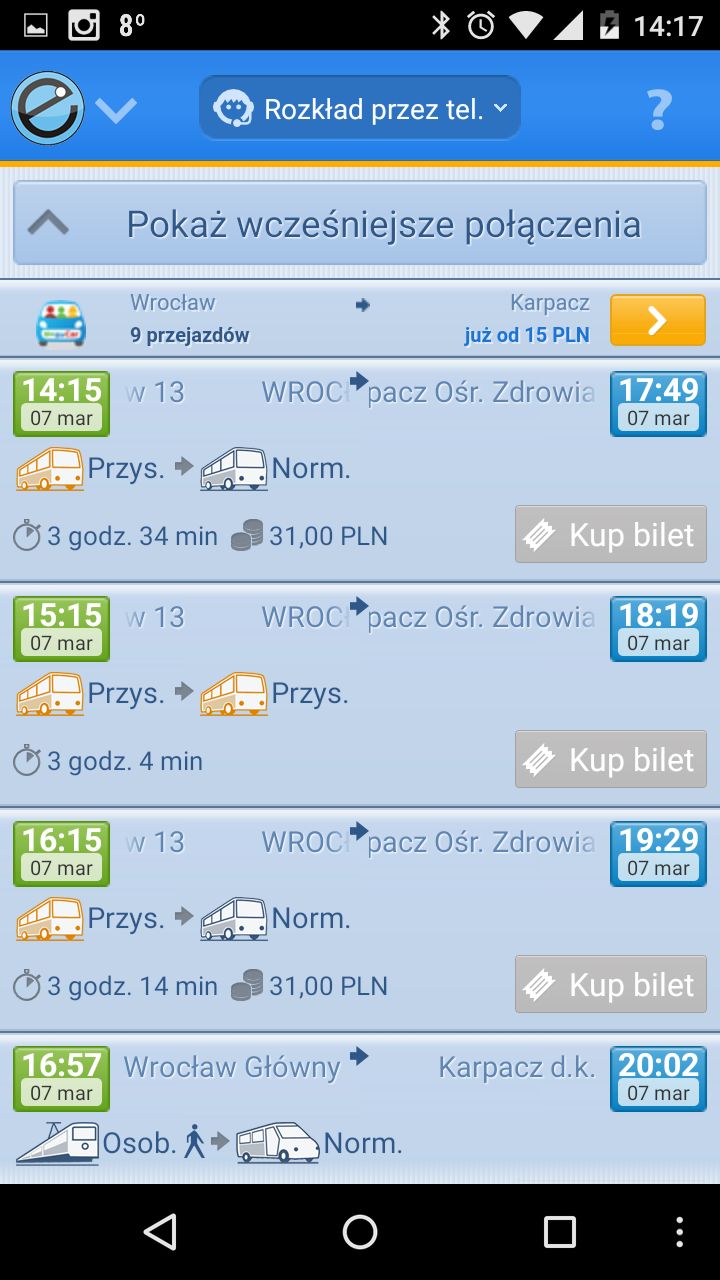
Task: Open details of the 15:15 departure
Action: point(360,696)
